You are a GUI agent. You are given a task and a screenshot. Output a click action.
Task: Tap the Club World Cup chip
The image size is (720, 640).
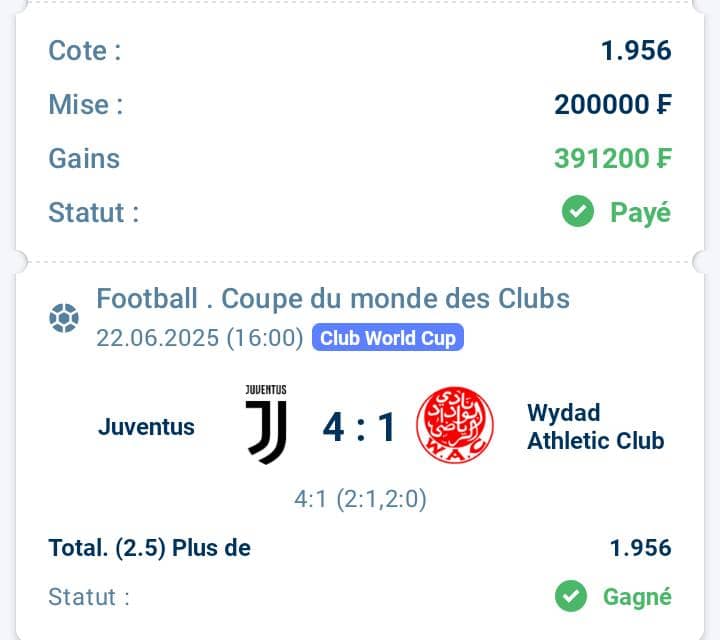coord(388,338)
